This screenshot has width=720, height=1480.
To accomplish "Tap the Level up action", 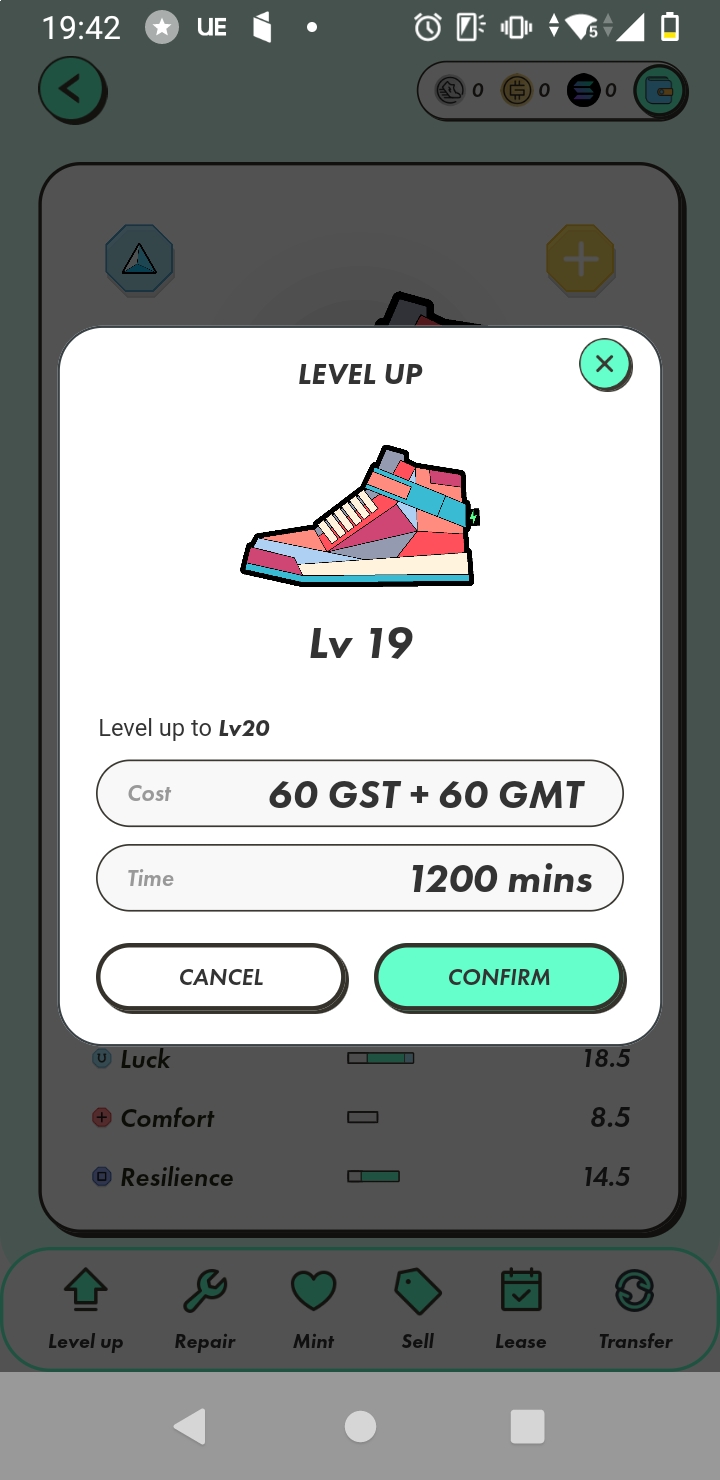I will tap(86, 1309).
